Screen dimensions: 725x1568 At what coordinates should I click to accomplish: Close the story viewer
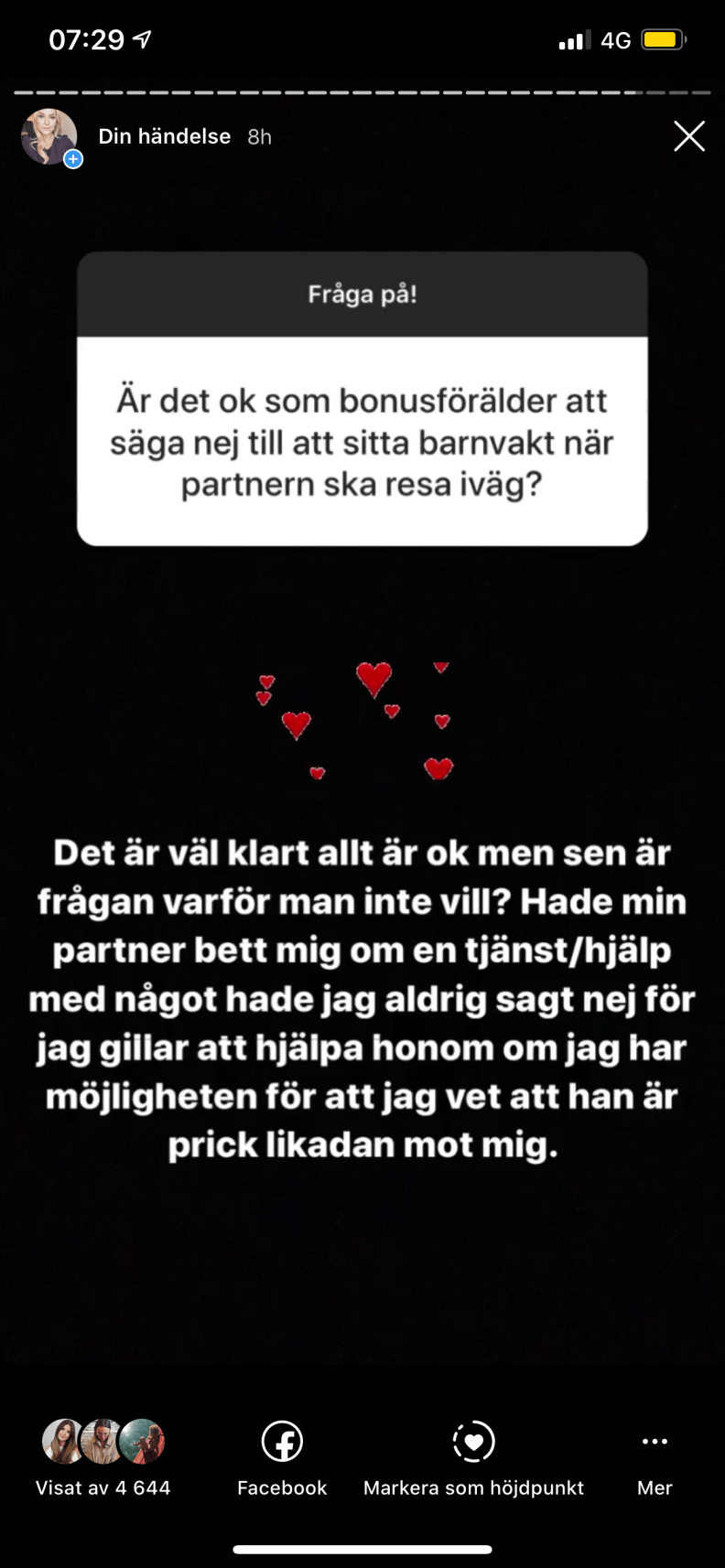click(689, 136)
